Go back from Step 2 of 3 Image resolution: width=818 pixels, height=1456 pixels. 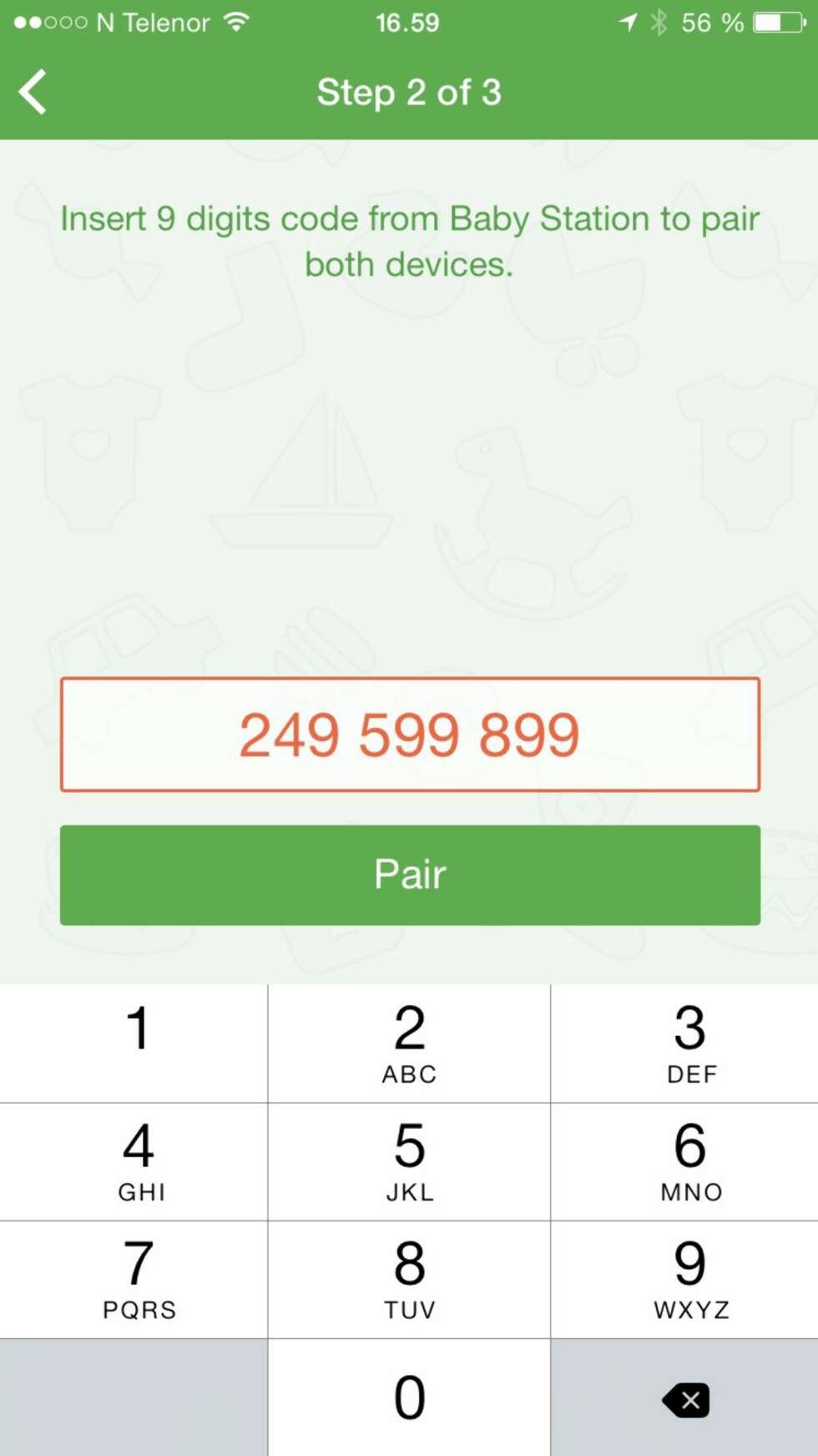click(x=33, y=92)
